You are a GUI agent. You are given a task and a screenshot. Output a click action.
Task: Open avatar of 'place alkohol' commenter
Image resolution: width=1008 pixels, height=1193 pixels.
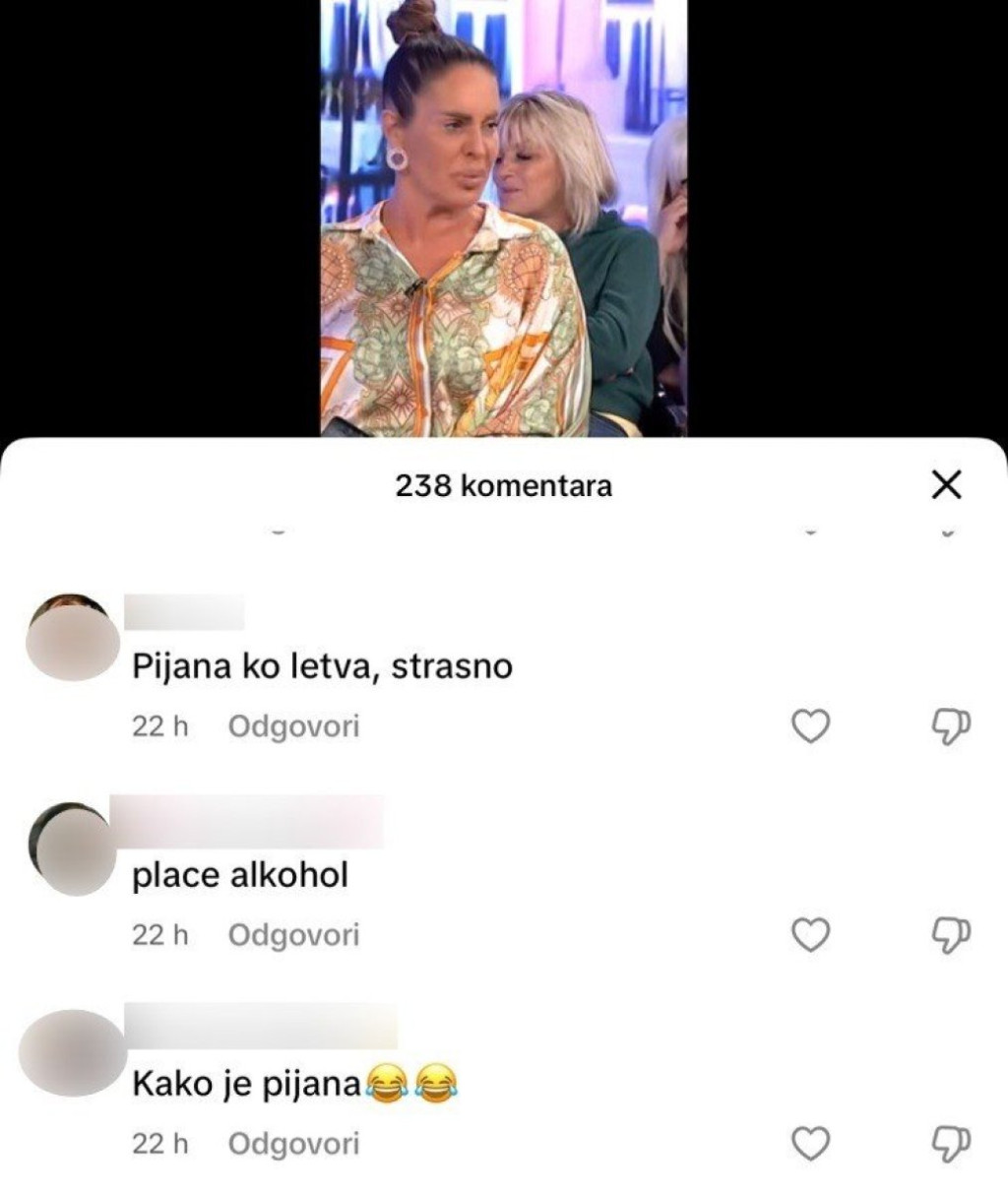coord(73,848)
